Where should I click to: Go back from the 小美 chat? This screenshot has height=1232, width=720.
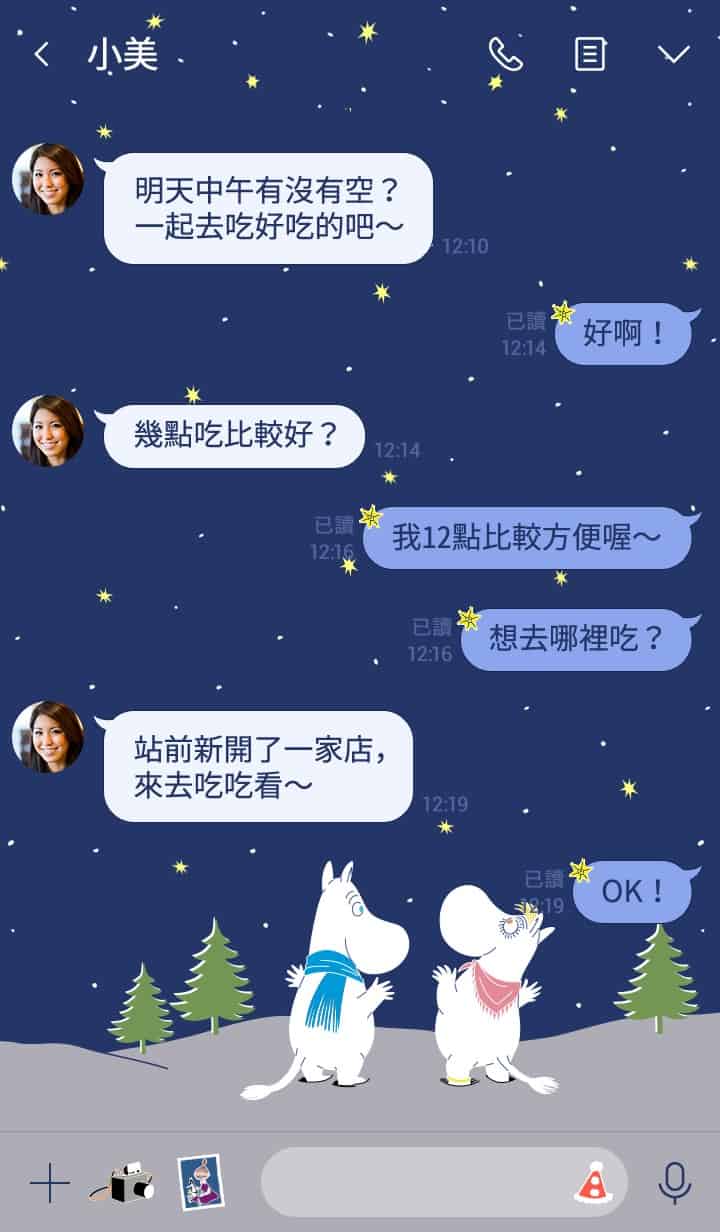point(41,55)
